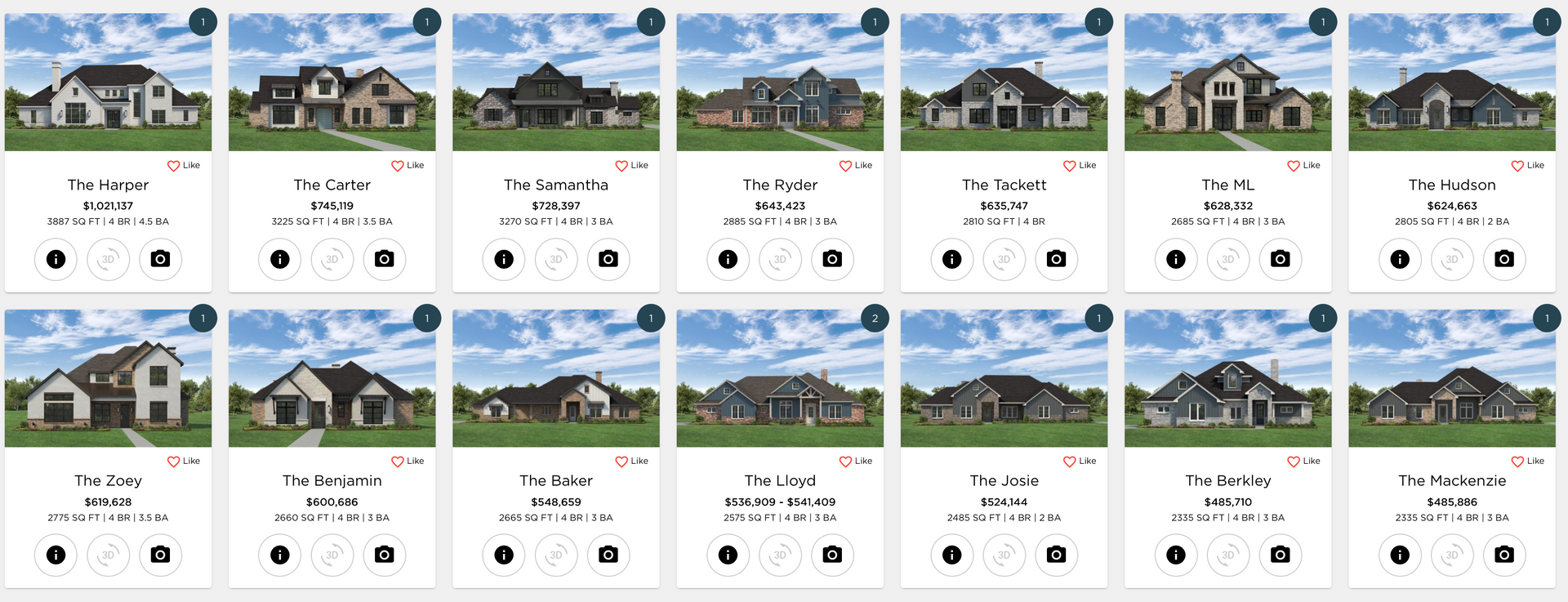Like The Mackenzie home plan
This screenshot has width=1568, height=602.
point(1527,461)
